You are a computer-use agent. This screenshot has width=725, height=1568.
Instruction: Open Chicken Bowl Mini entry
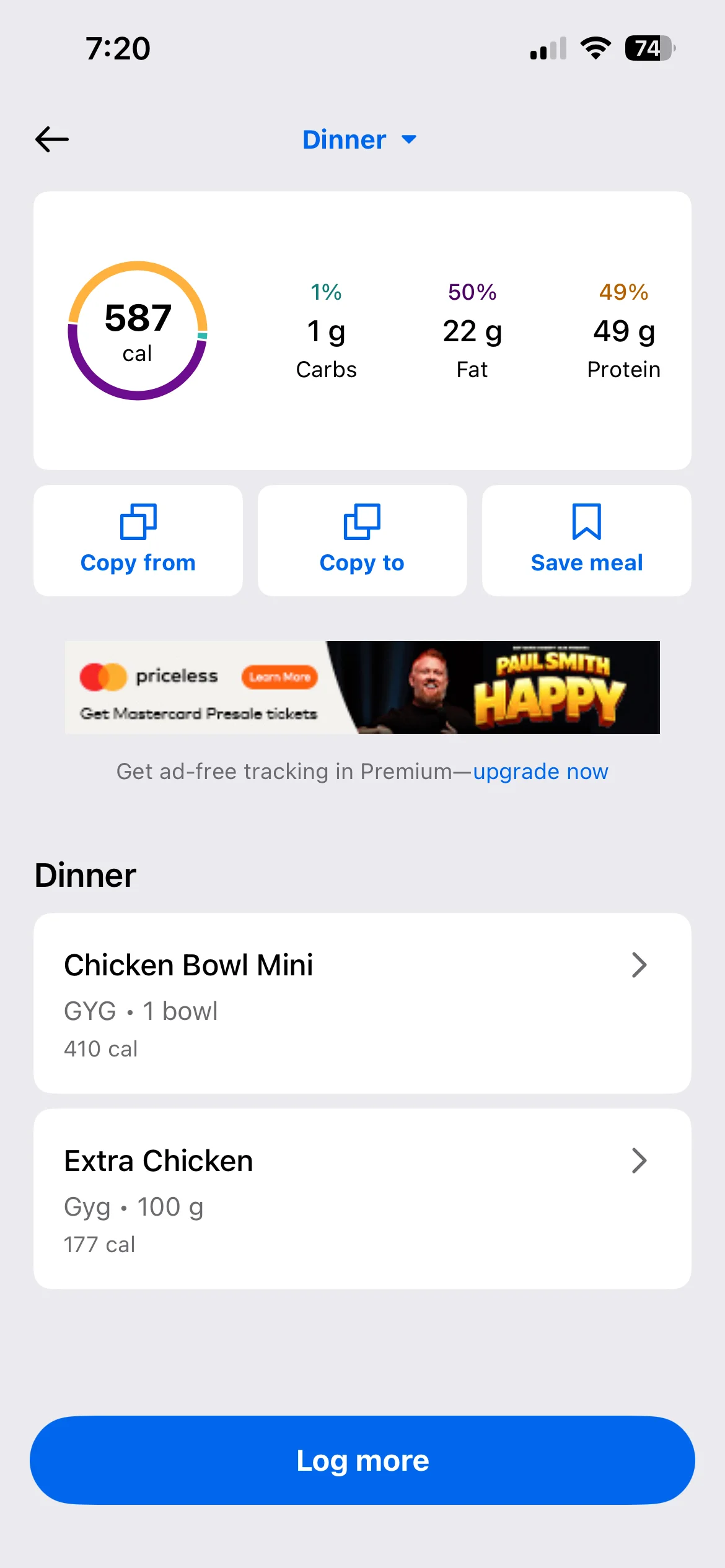point(362,1003)
